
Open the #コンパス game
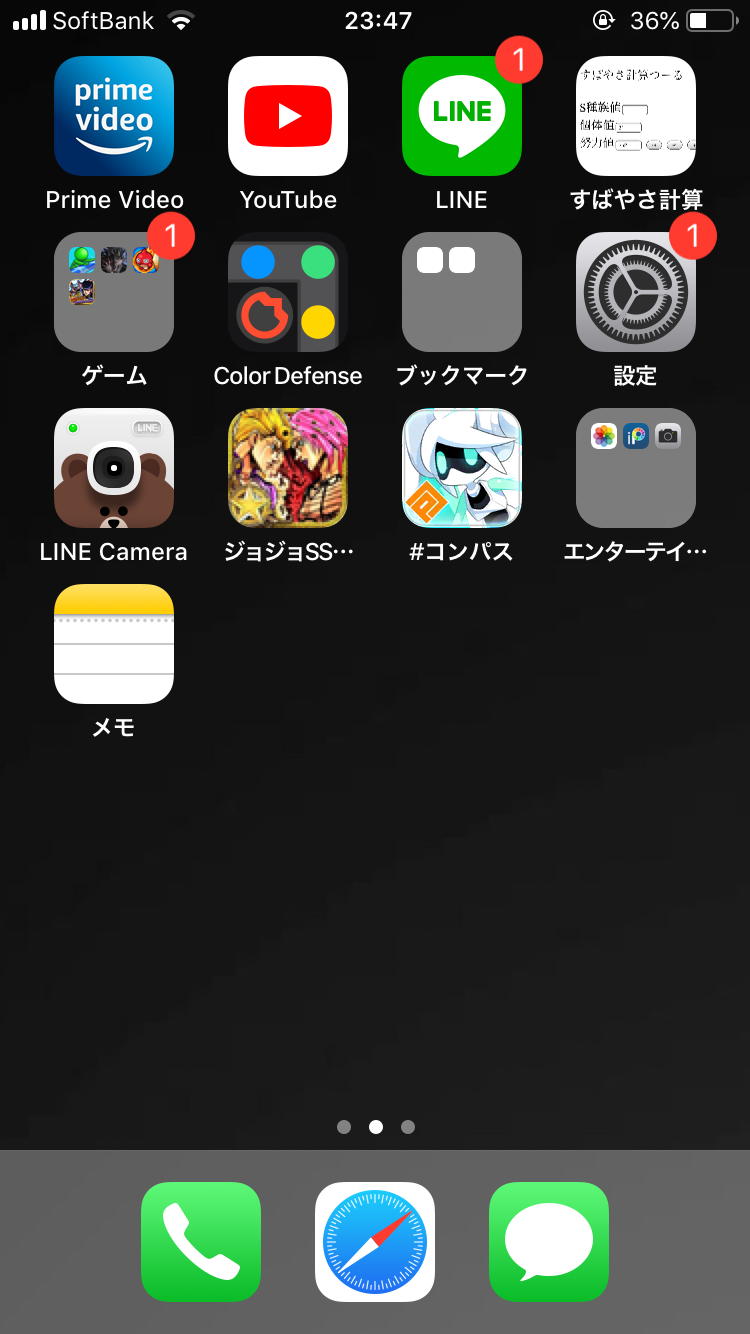tap(462, 468)
